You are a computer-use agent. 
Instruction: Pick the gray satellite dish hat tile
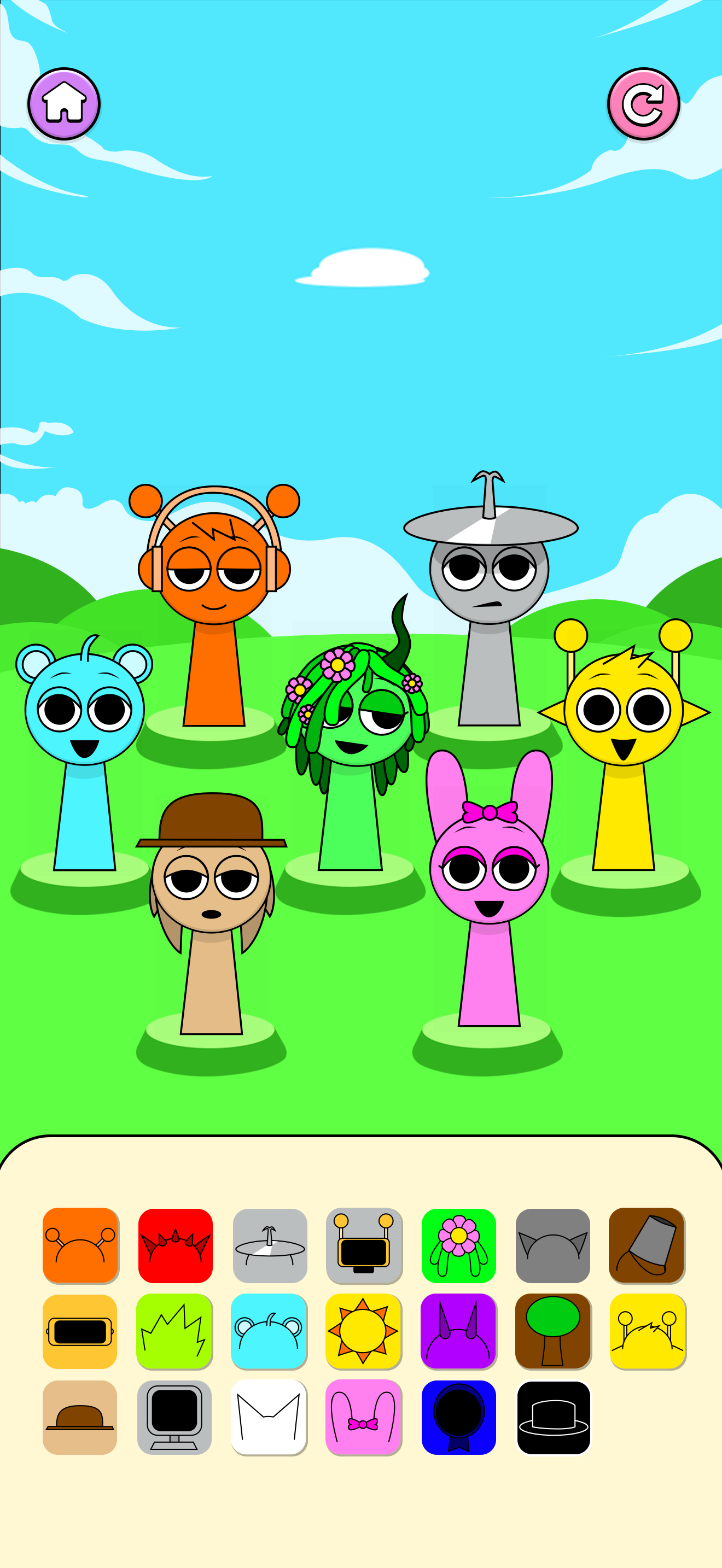[x=270, y=1245]
